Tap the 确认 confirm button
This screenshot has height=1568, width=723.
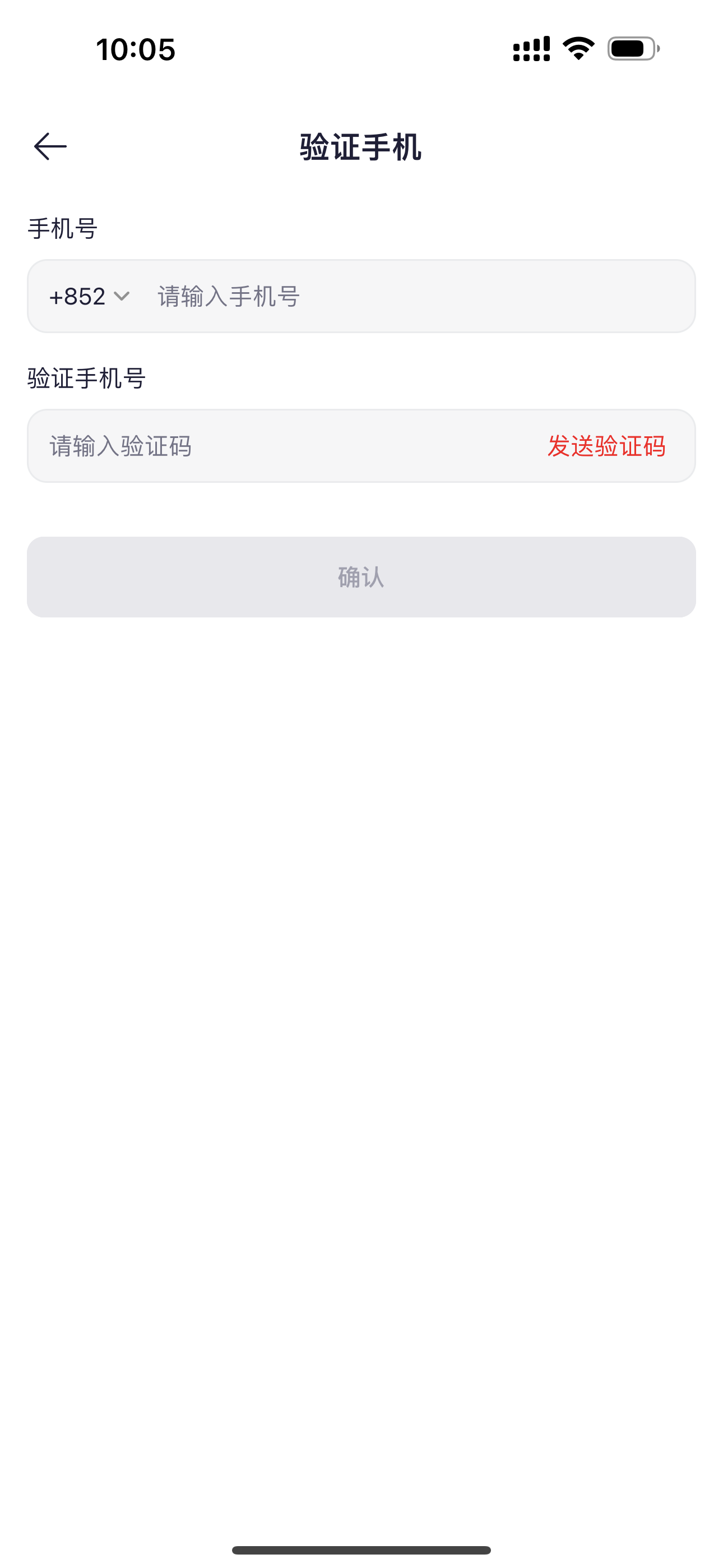coord(361,577)
